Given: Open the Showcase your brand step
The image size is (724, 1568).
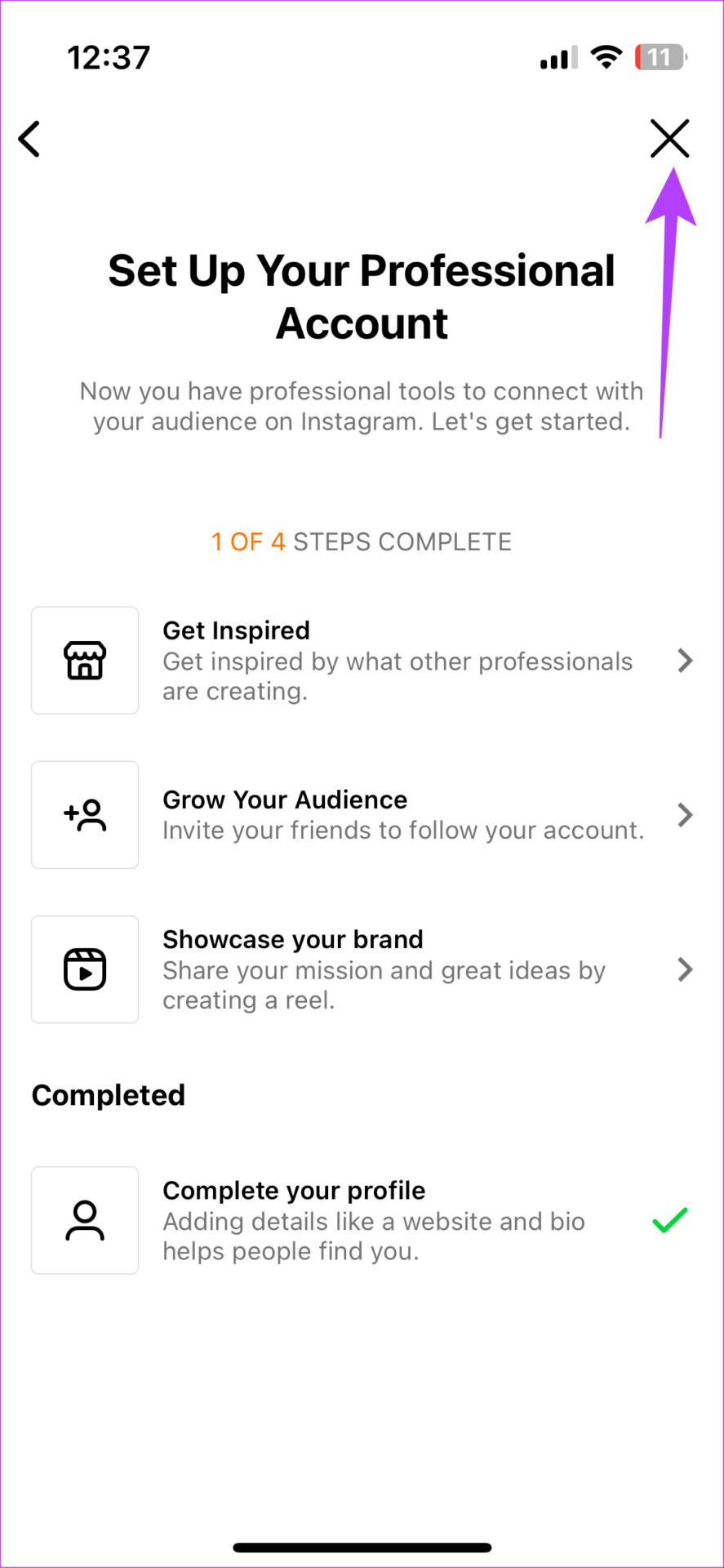Looking at the screenshot, I should pyautogui.click(x=362, y=969).
